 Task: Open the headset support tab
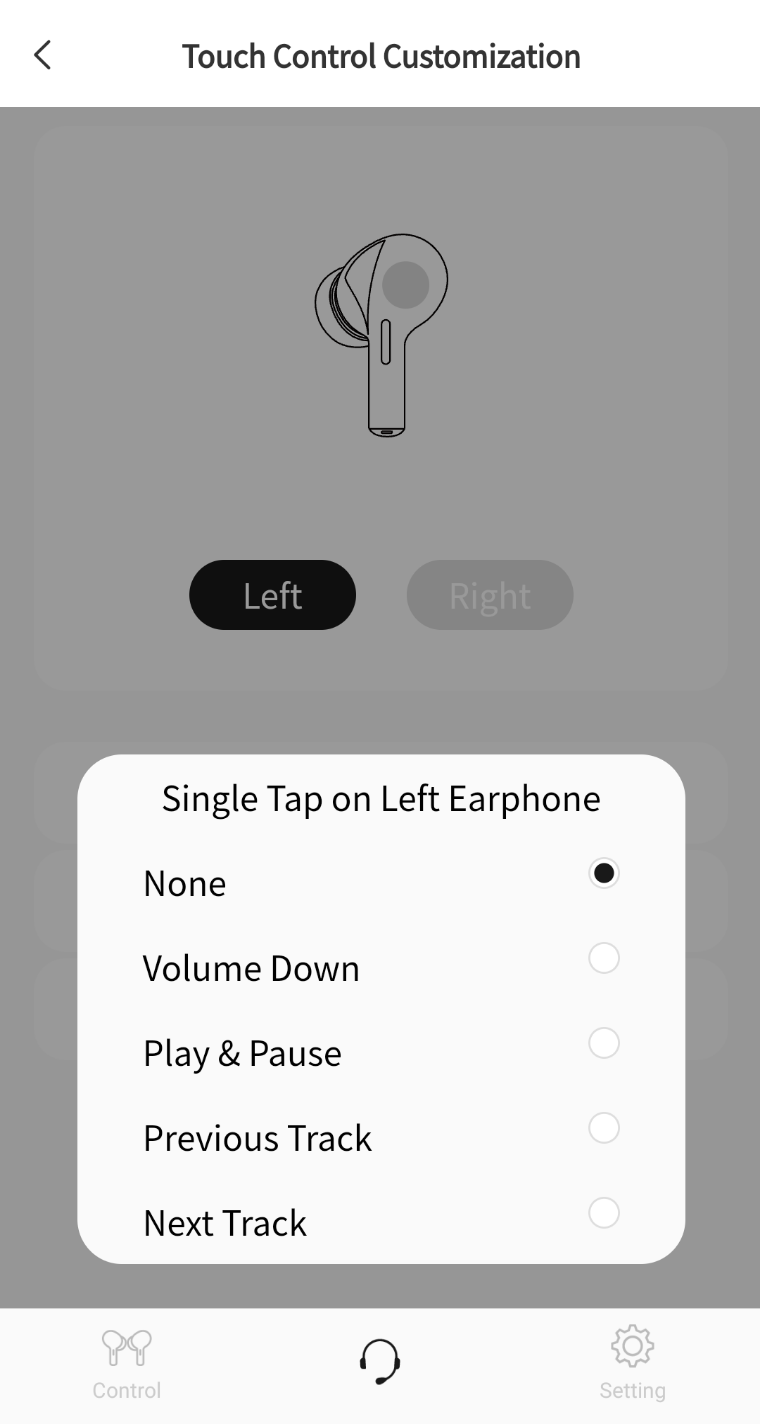coord(380,1362)
